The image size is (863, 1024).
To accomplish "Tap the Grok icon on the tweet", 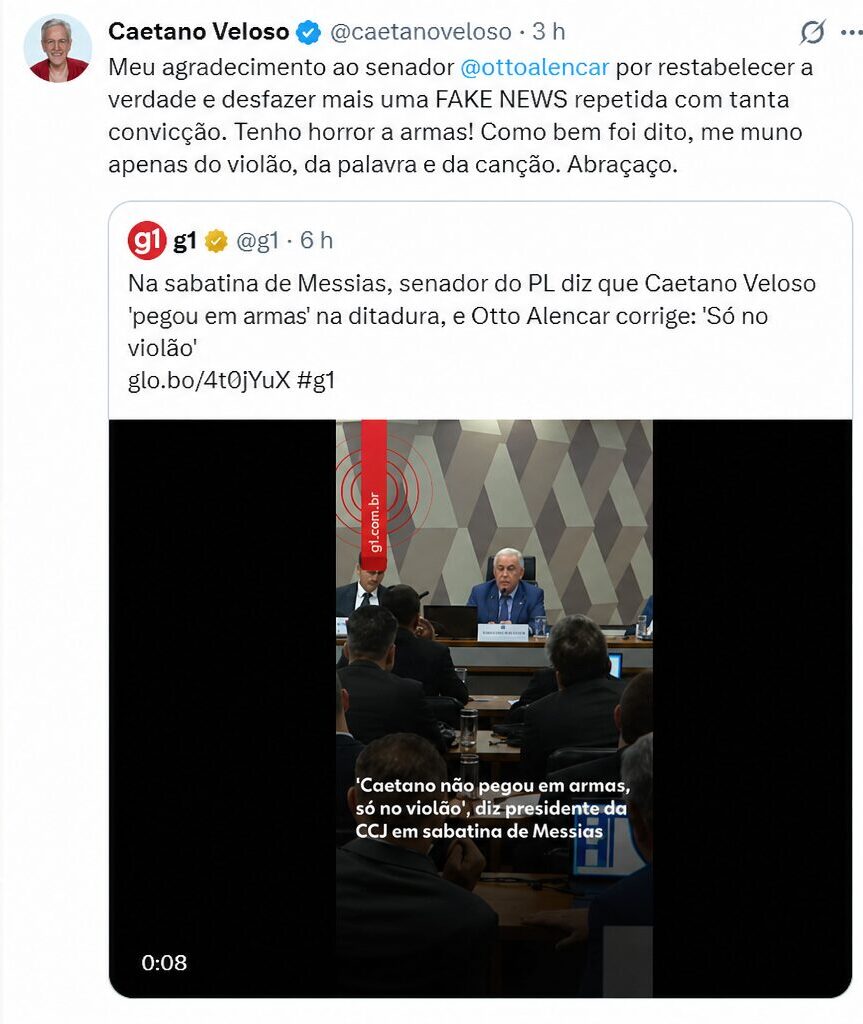I will [813, 32].
